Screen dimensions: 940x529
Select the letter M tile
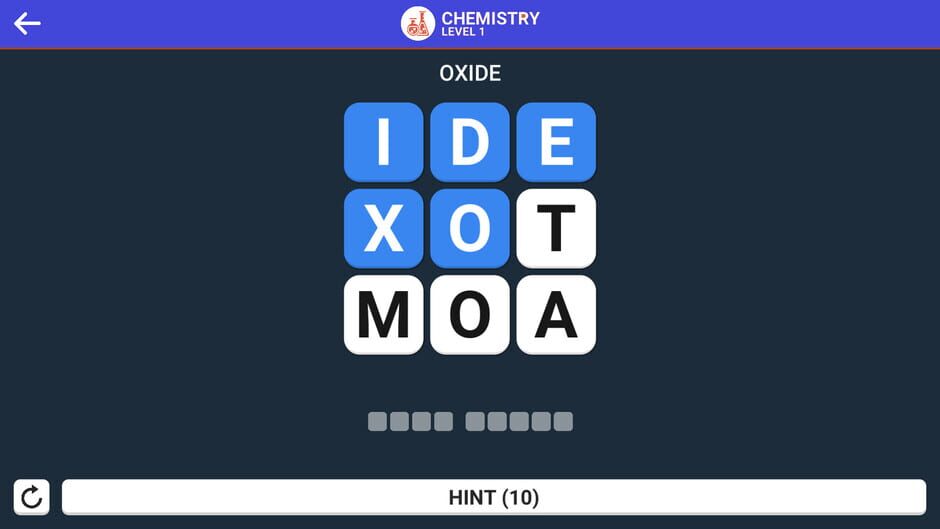coord(384,314)
